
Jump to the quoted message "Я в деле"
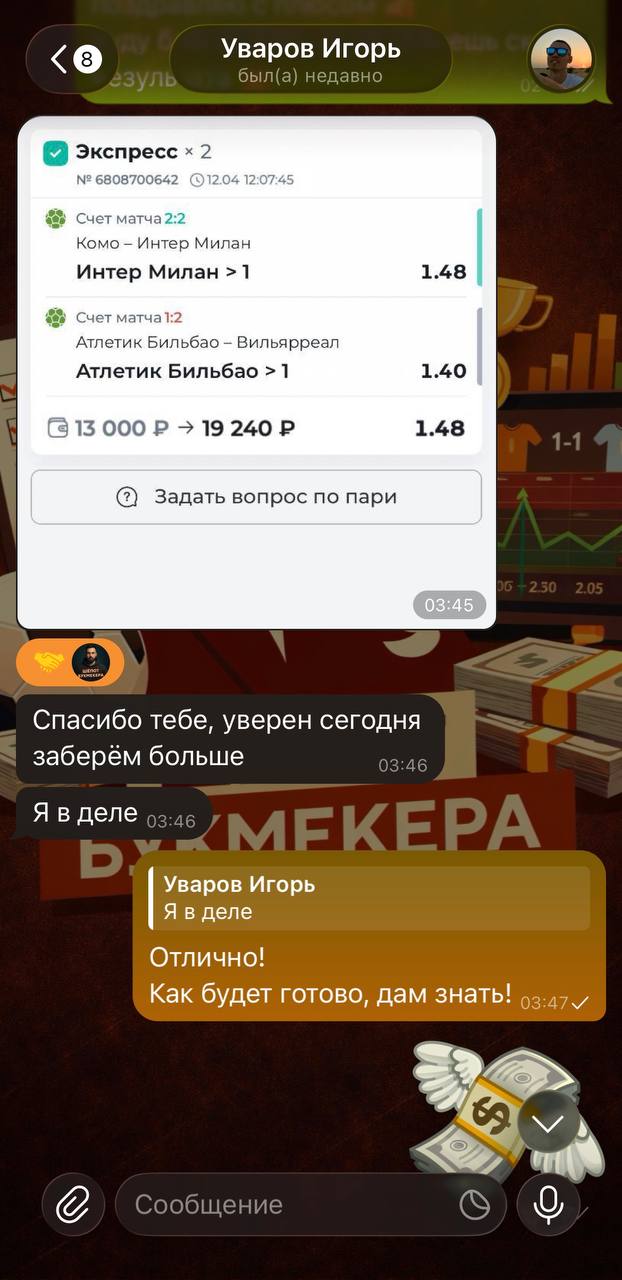(x=368, y=897)
